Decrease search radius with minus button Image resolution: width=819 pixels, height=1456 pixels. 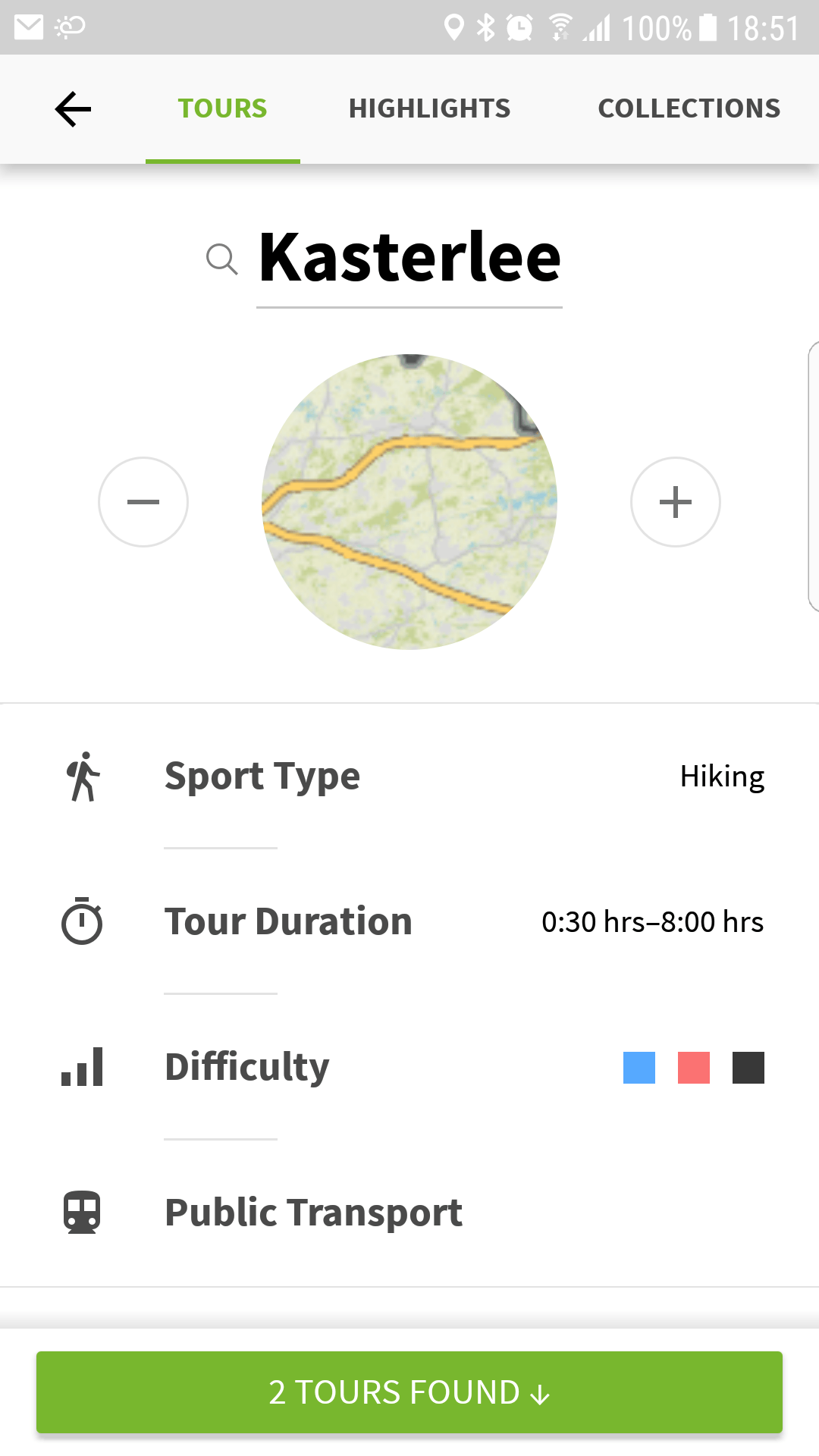click(x=143, y=502)
